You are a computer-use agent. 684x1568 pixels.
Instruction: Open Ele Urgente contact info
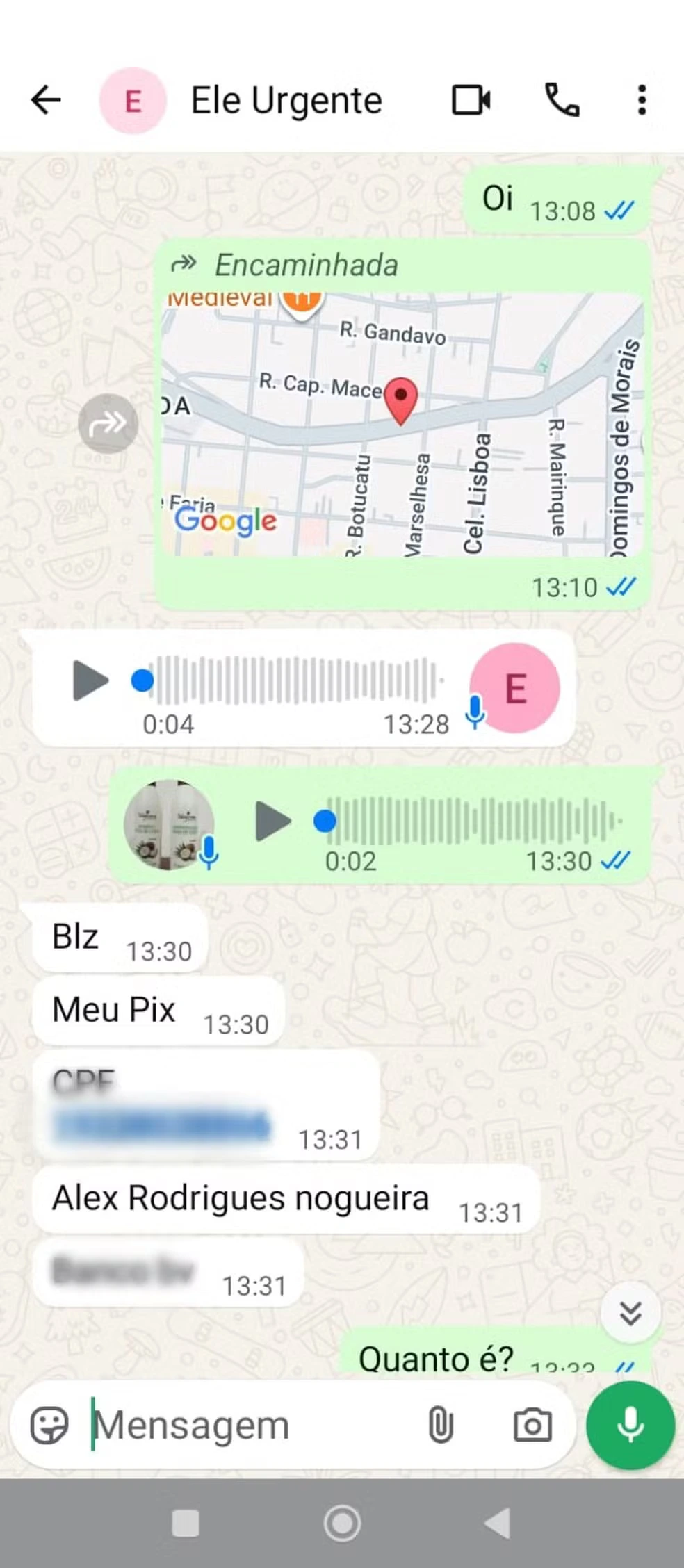(286, 100)
